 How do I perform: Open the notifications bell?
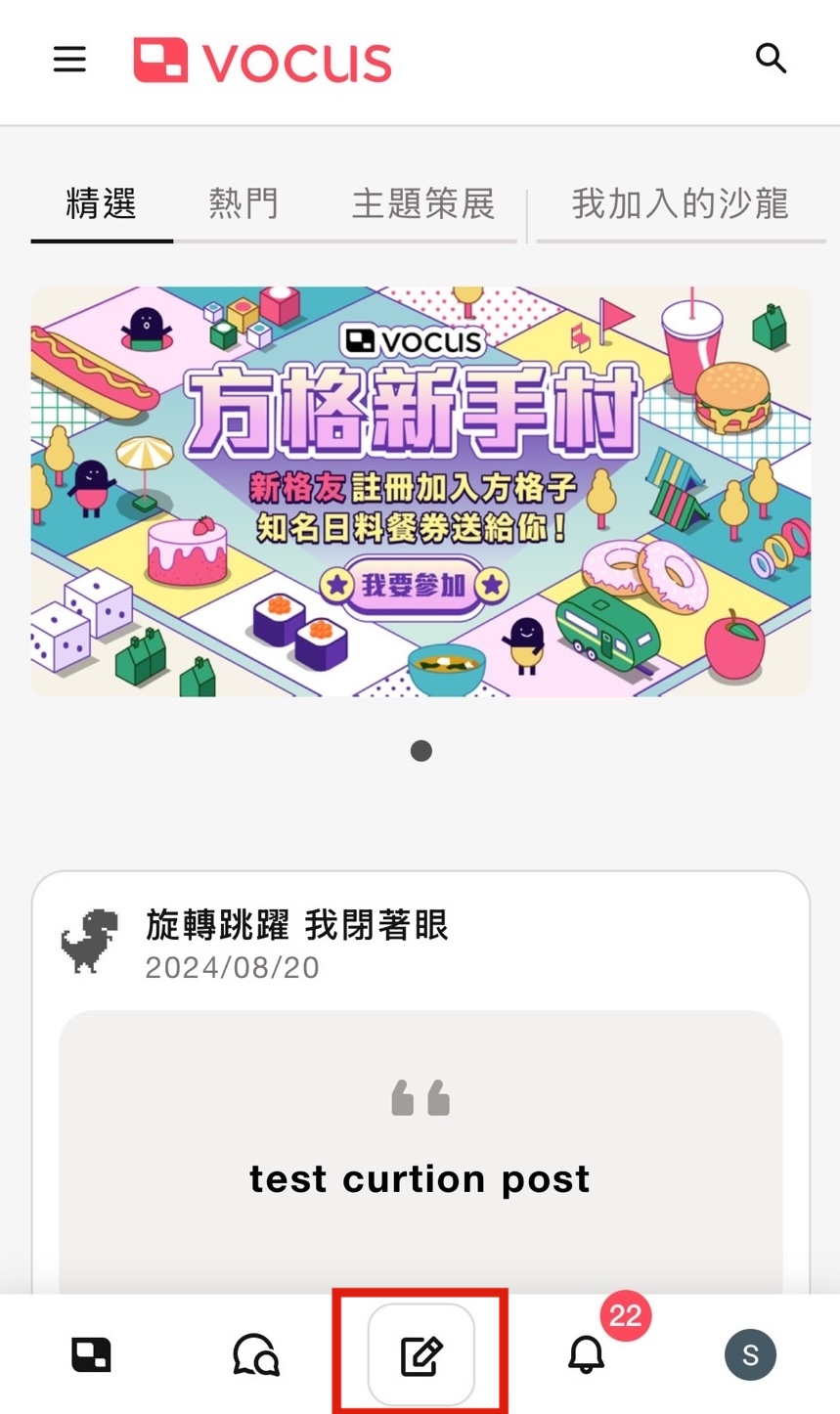587,1355
